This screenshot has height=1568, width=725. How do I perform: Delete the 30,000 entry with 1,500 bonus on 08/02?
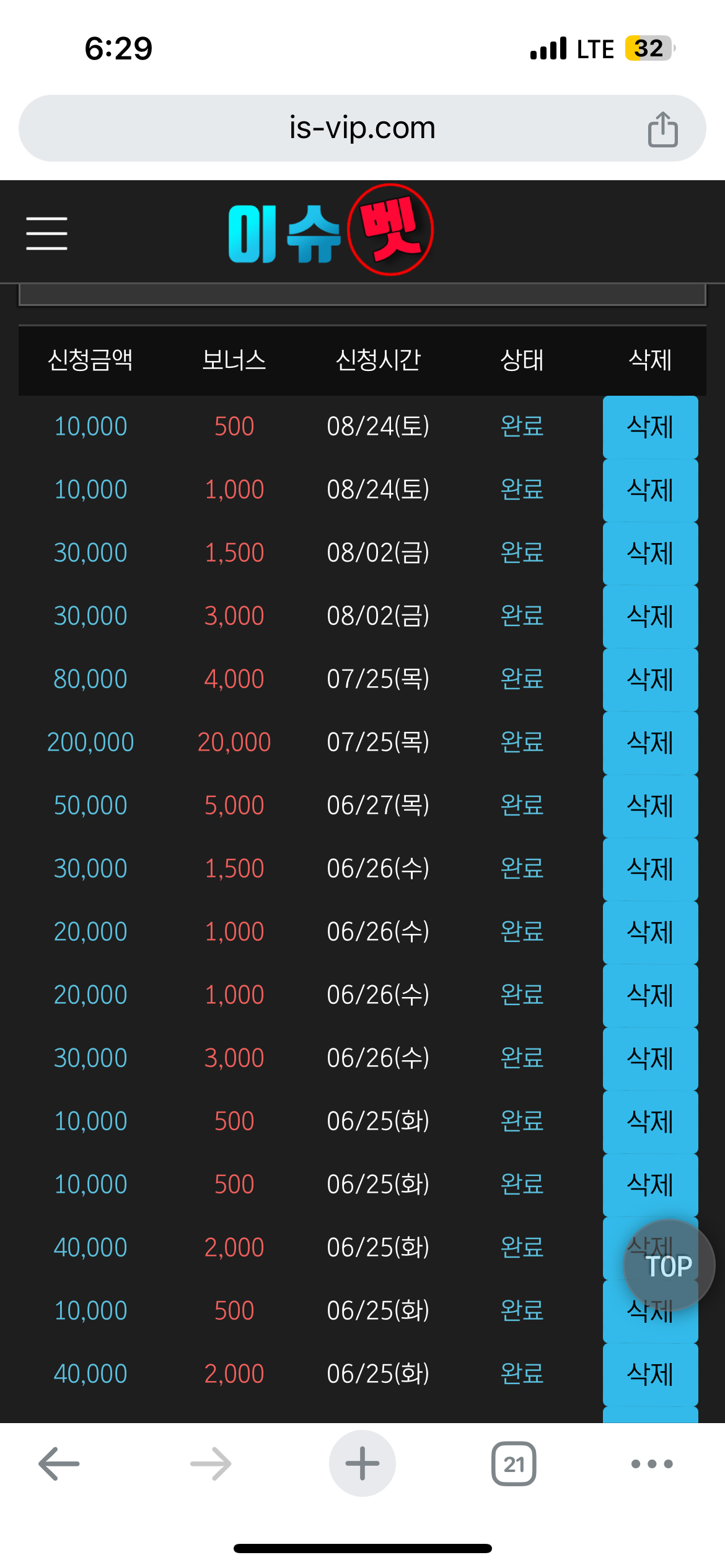coord(650,553)
